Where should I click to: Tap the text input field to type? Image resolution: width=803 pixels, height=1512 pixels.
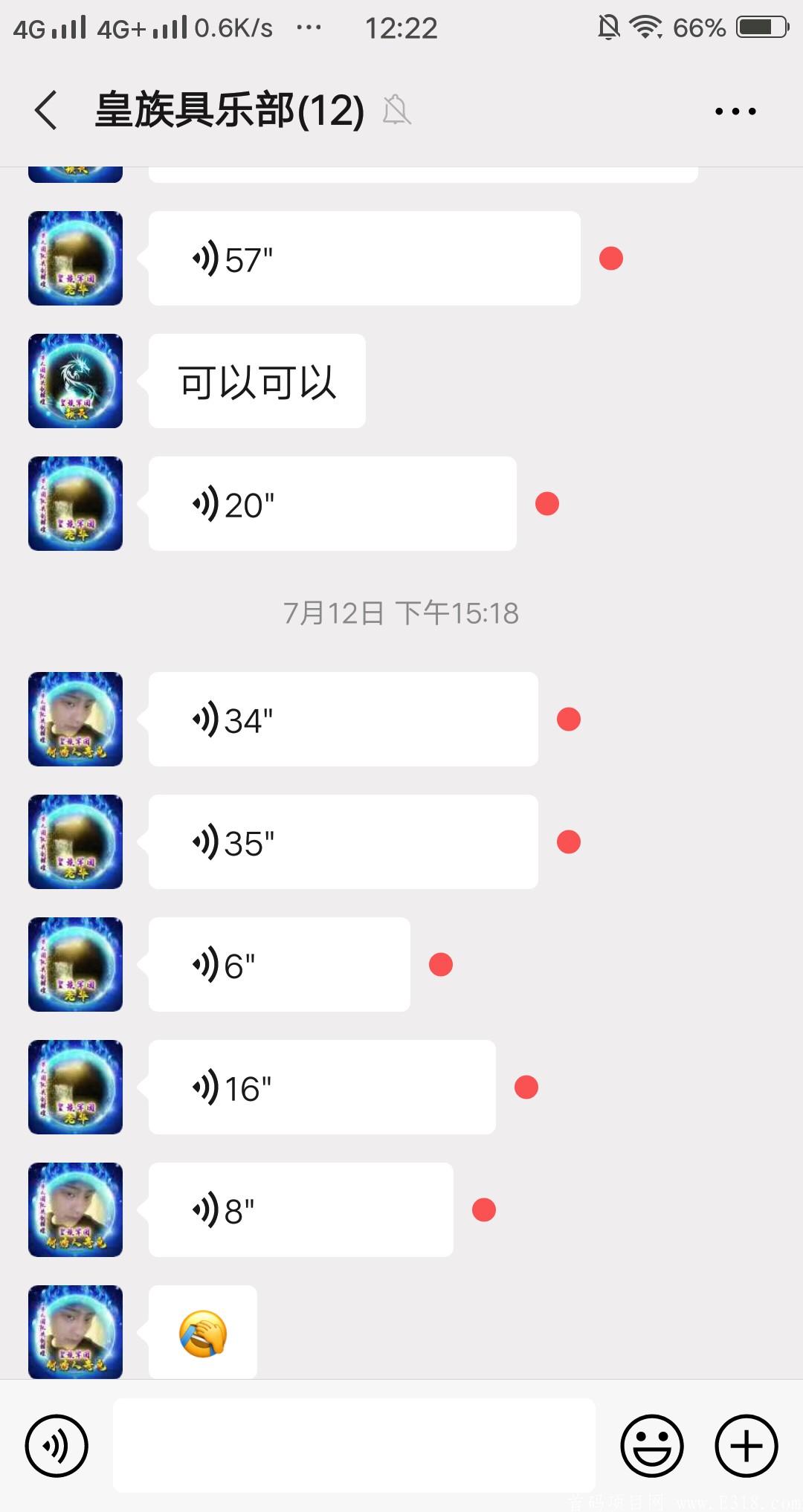click(x=353, y=1445)
